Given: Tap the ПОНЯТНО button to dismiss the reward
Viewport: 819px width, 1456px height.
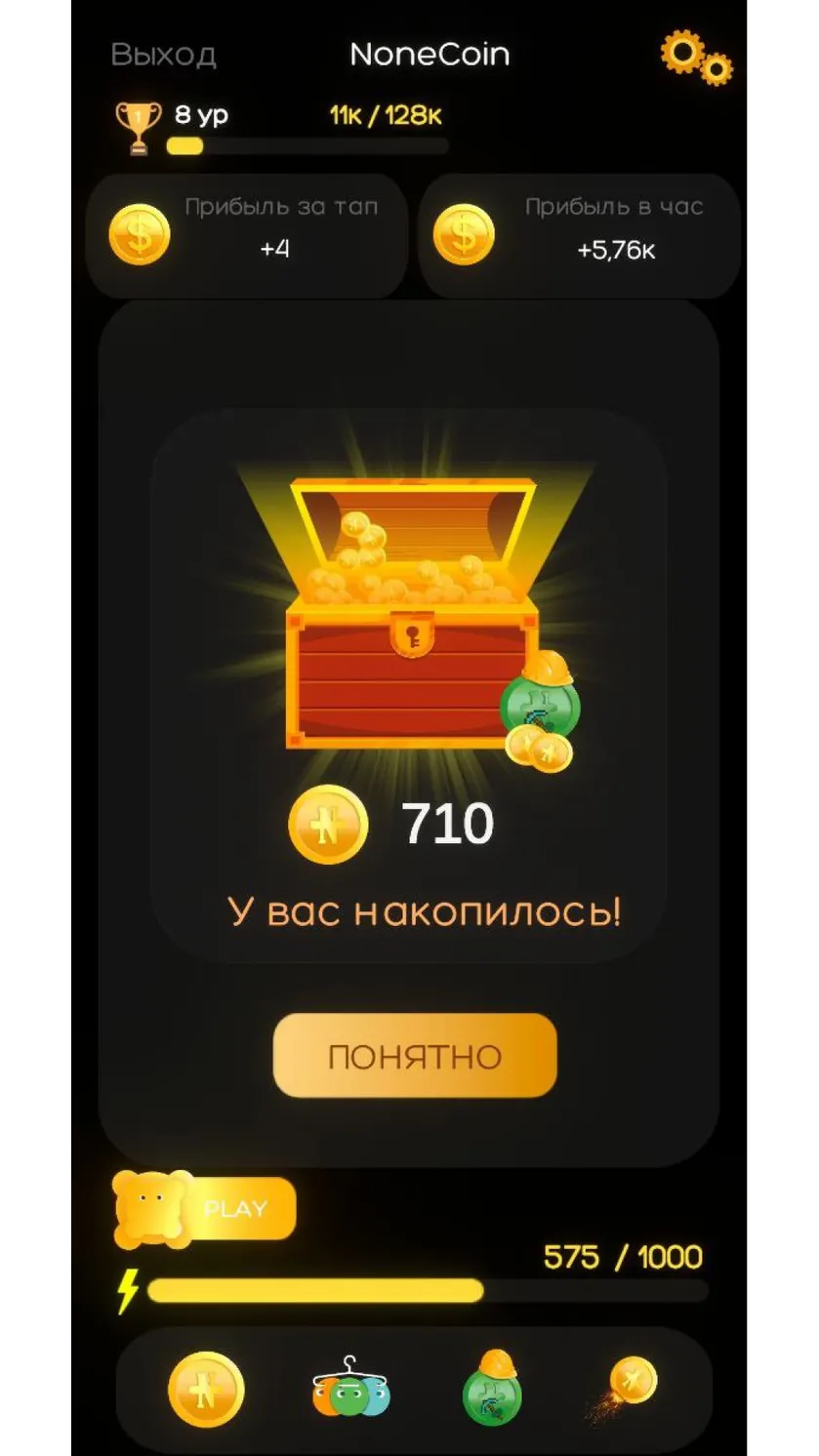Looking at the screenshot, I should 414,1055.
